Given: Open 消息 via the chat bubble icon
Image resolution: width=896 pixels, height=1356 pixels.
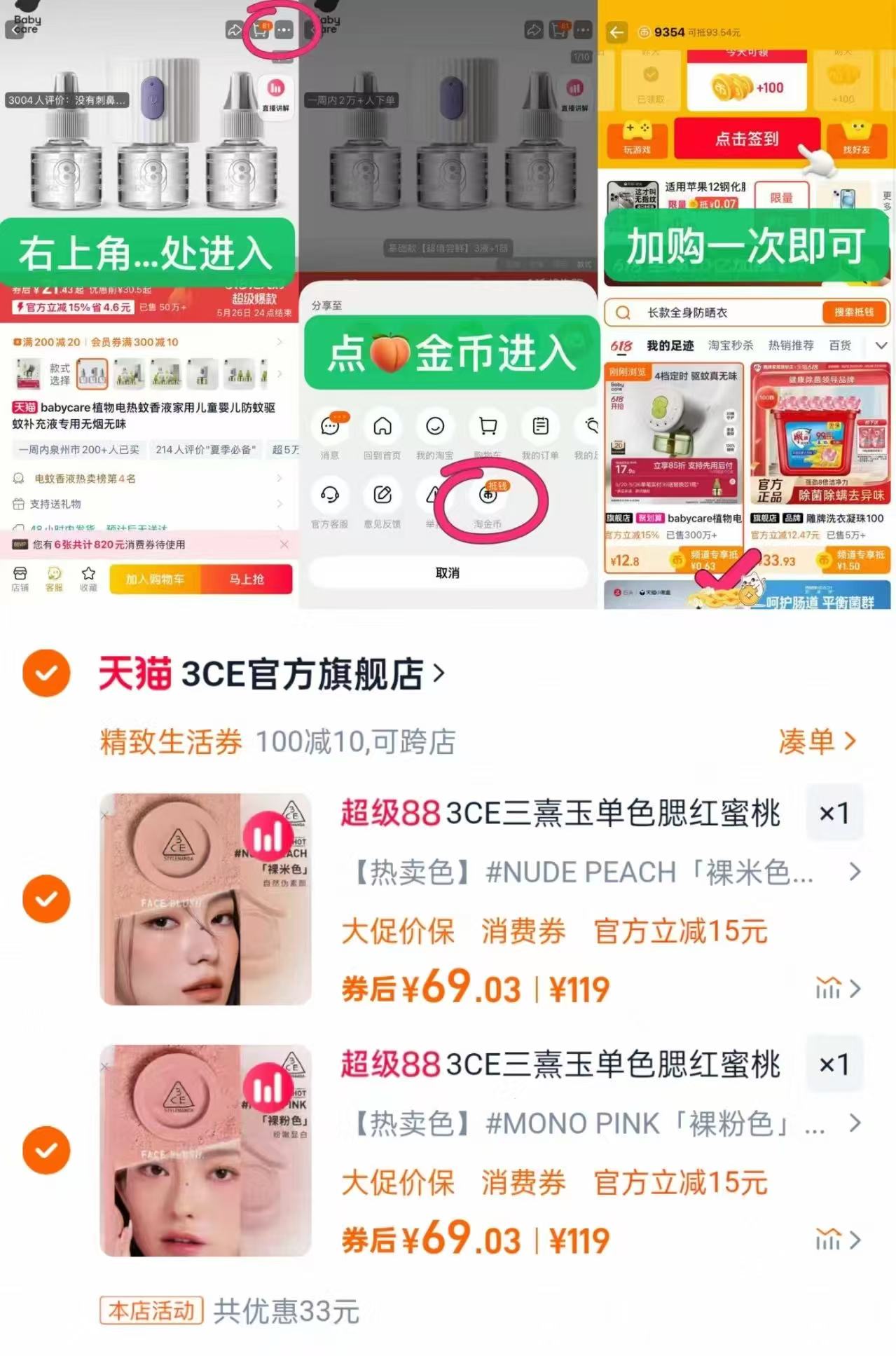Looking at the screenshot, I should coord(330,426).
